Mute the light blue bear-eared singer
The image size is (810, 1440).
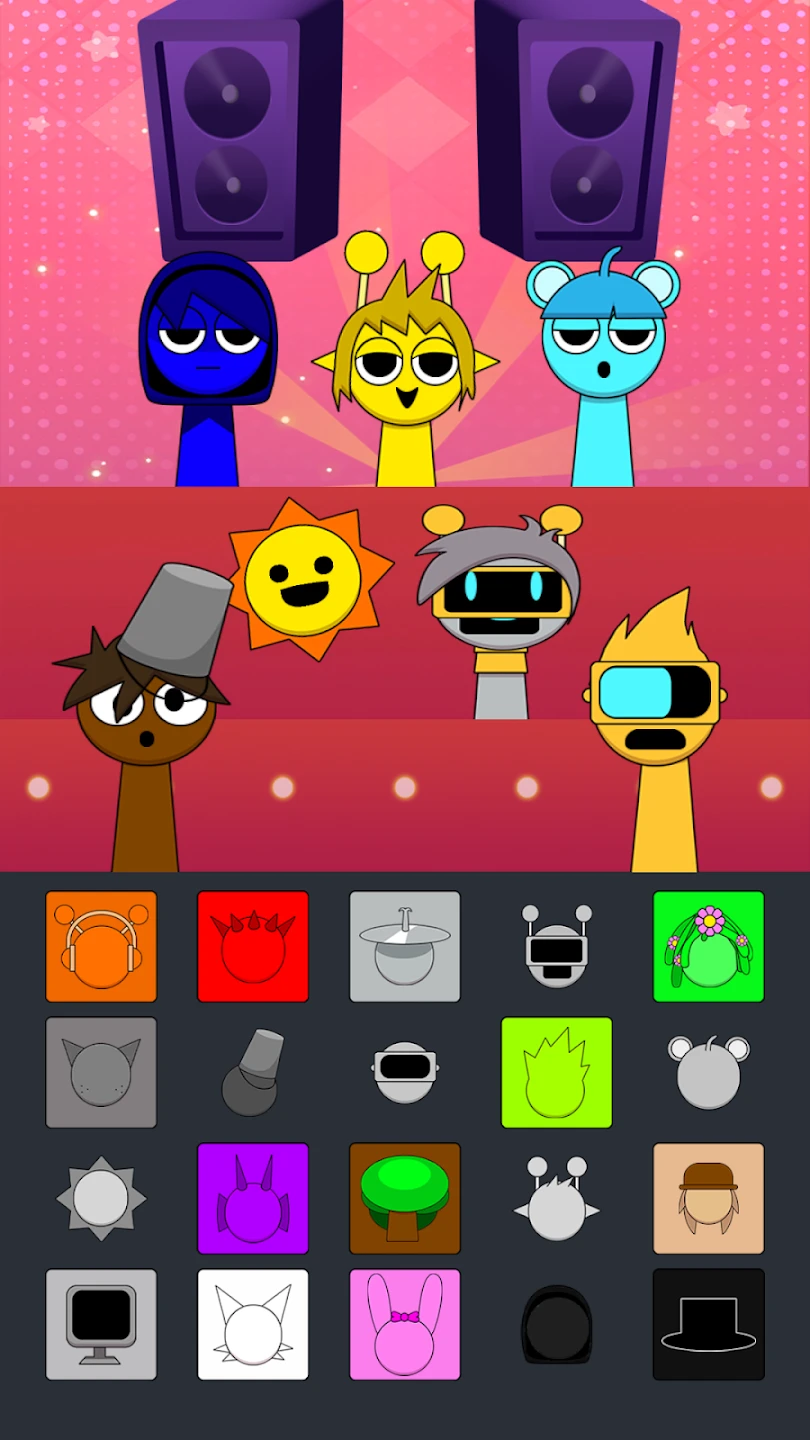coord(603,350)
